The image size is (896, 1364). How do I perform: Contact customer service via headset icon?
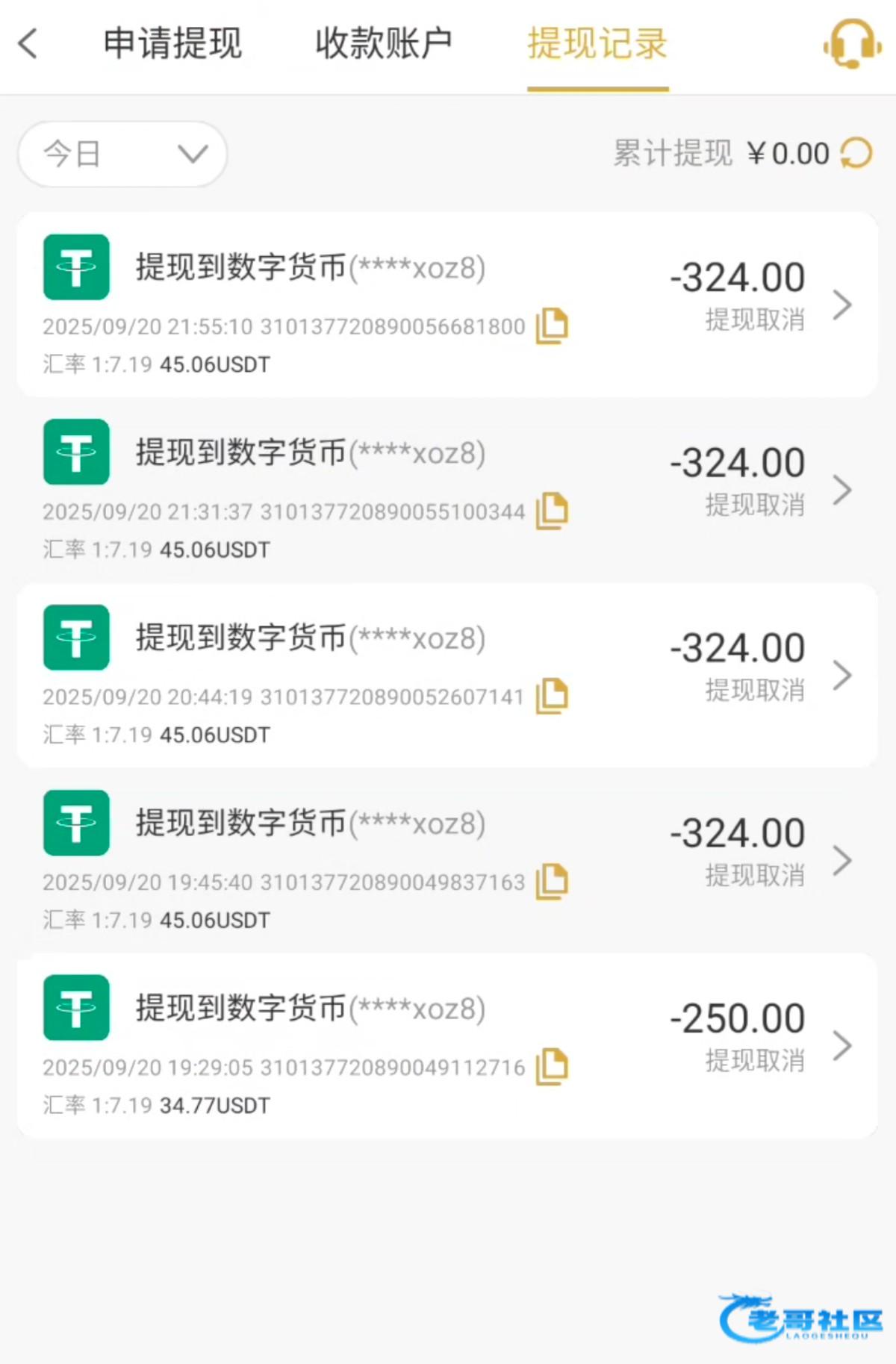pos(851,45)
